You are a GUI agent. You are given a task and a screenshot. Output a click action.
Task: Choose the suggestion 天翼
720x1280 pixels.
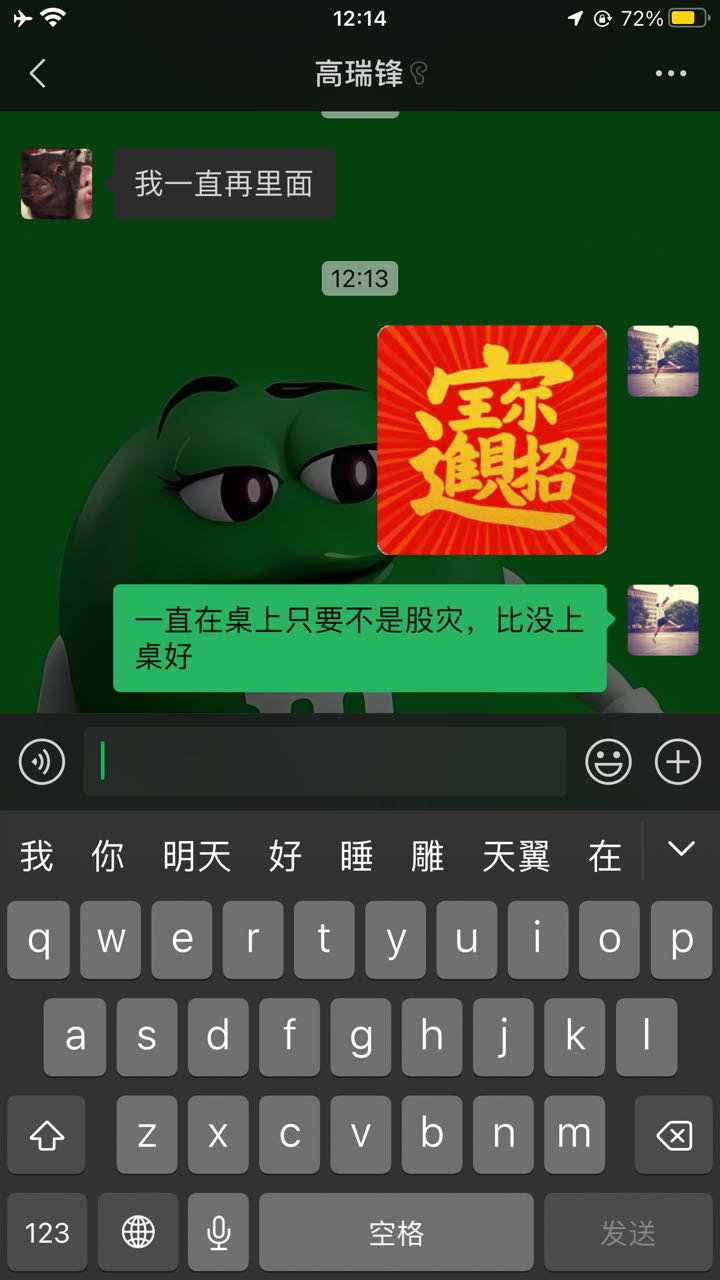pyautogui.click(x=516, y=856)
